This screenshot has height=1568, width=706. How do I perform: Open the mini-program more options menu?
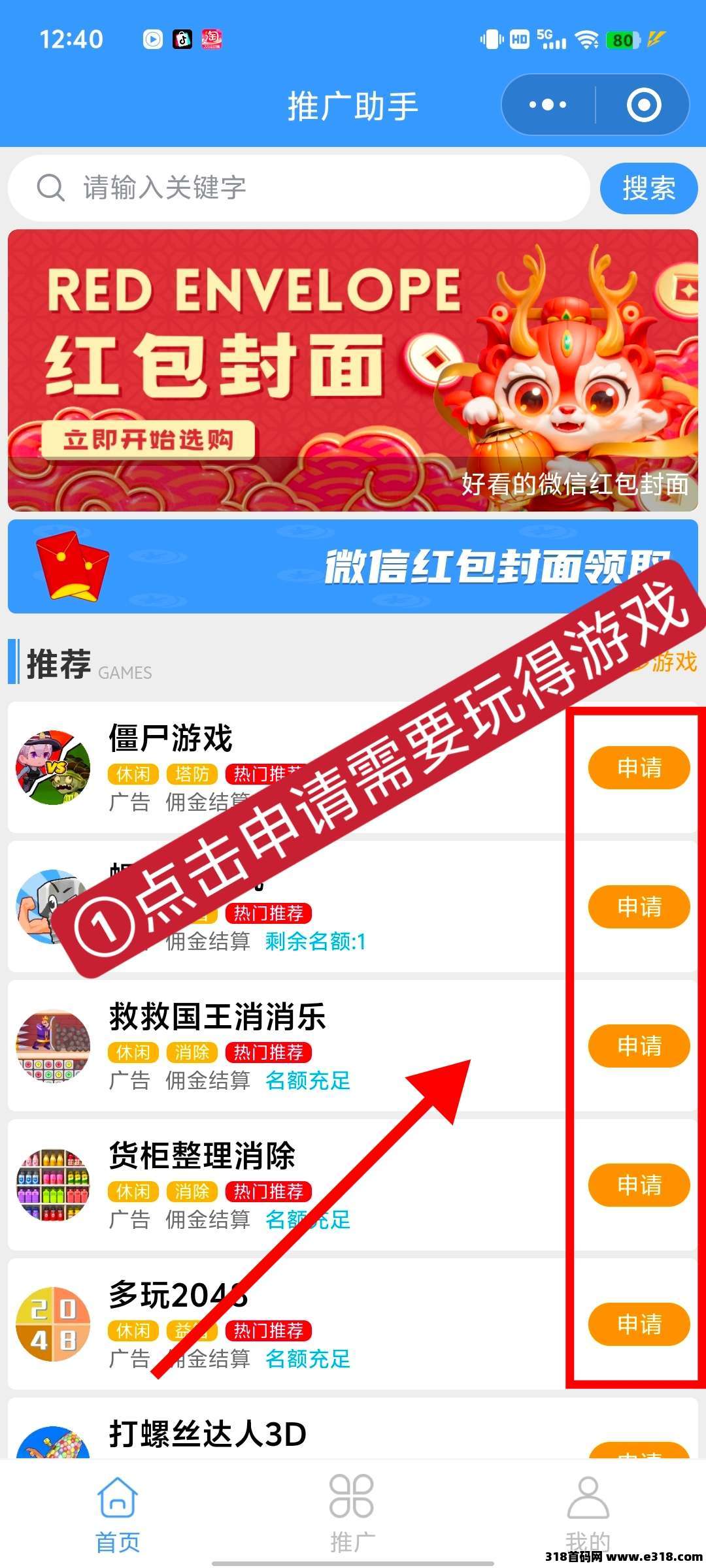pos(548,105)
